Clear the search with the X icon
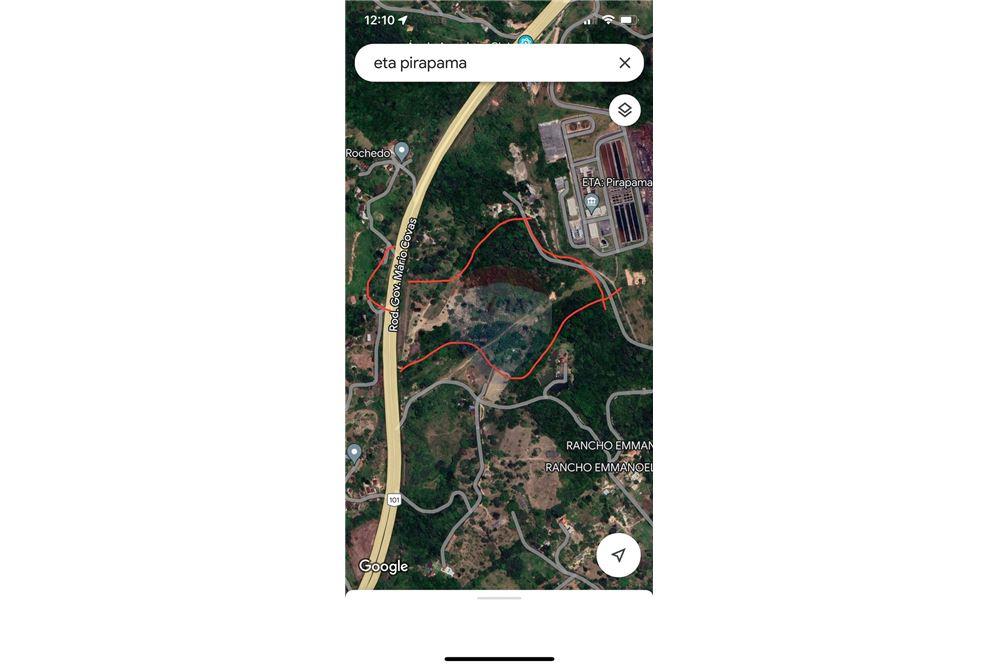The image size is (1000, 667). tap(625, 63)
